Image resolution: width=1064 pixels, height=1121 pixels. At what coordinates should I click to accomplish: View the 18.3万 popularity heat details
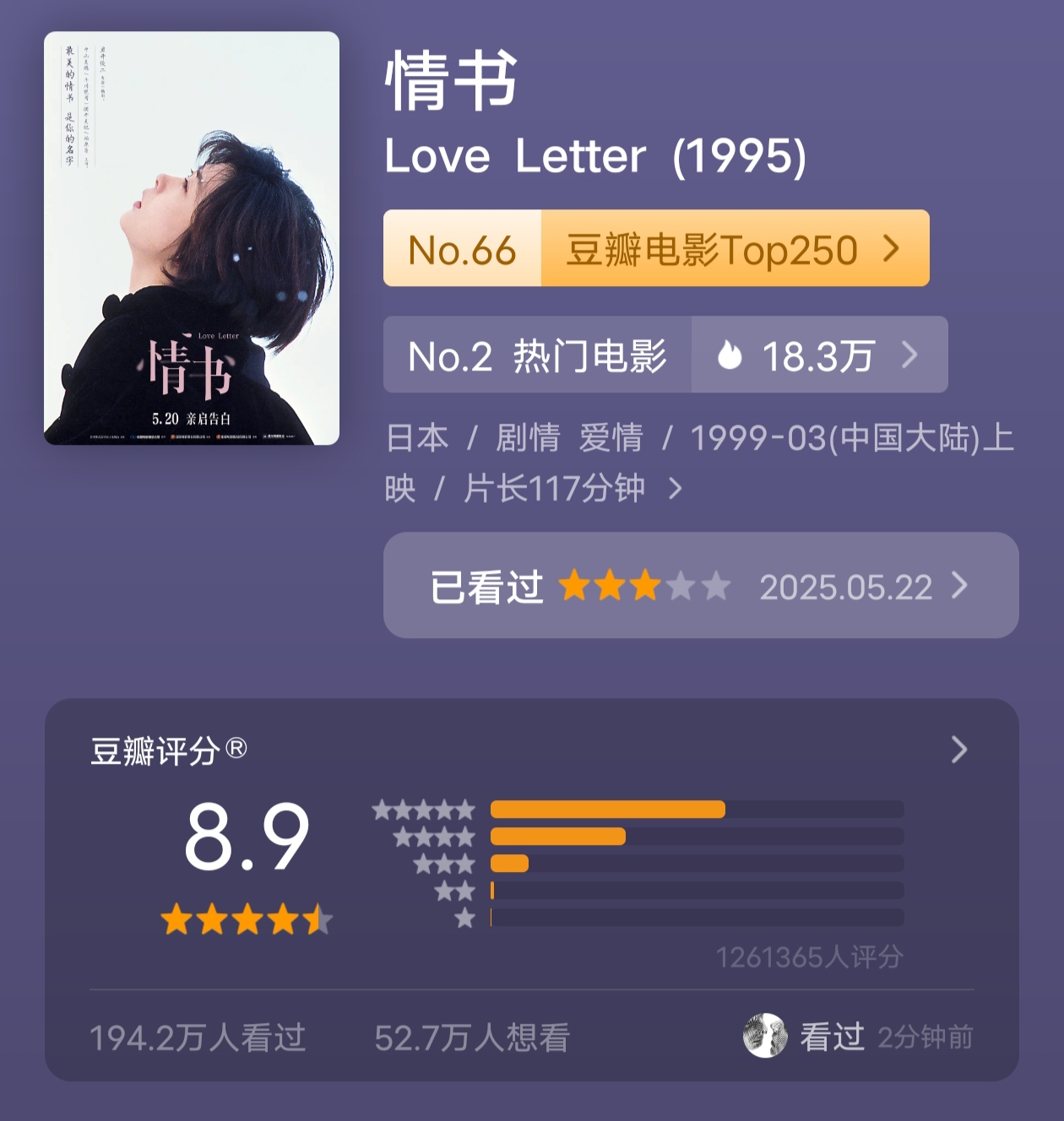coord(818,355)
